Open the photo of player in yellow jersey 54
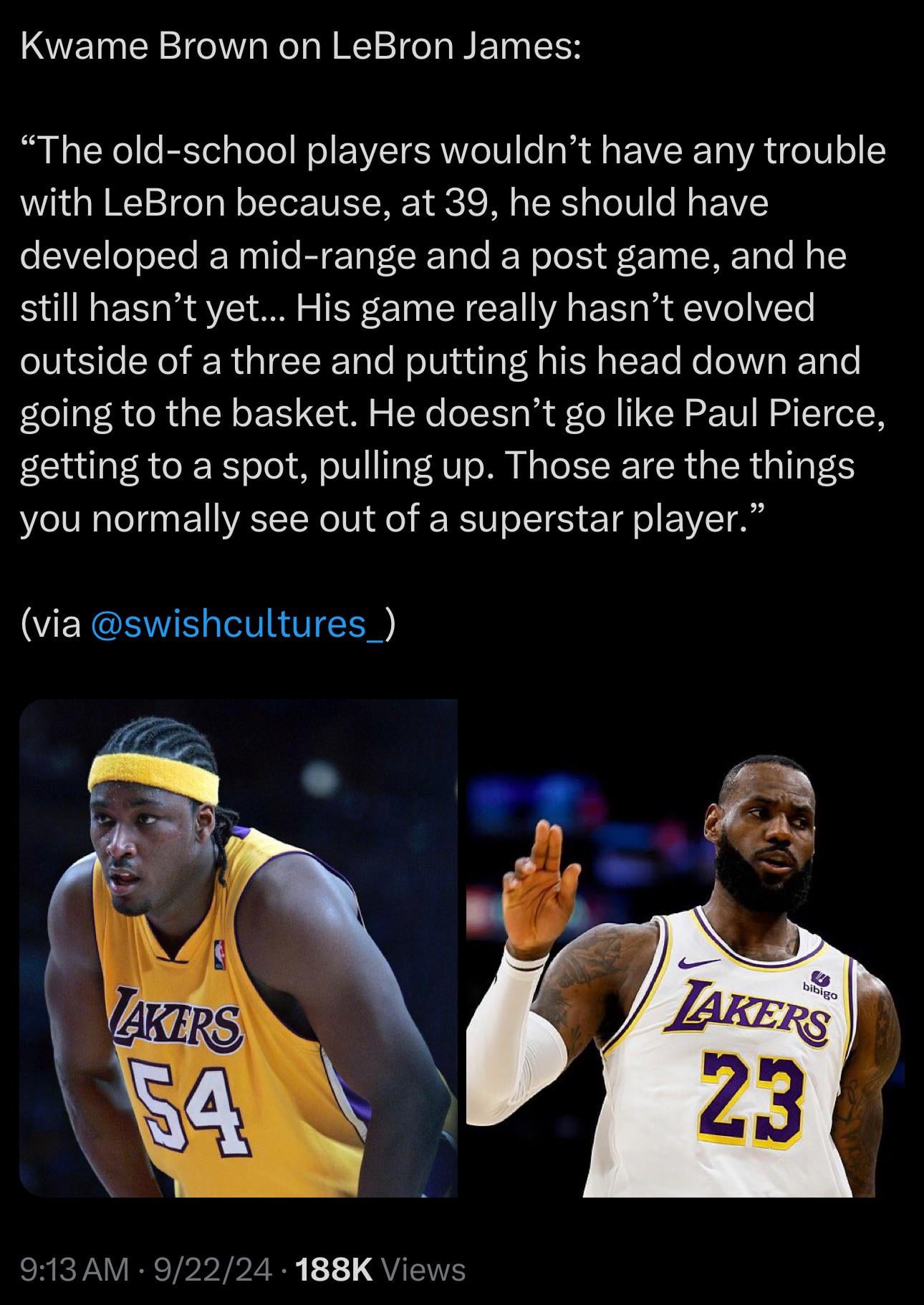Screen dimensions: 924x1305 tap(238, 948)
